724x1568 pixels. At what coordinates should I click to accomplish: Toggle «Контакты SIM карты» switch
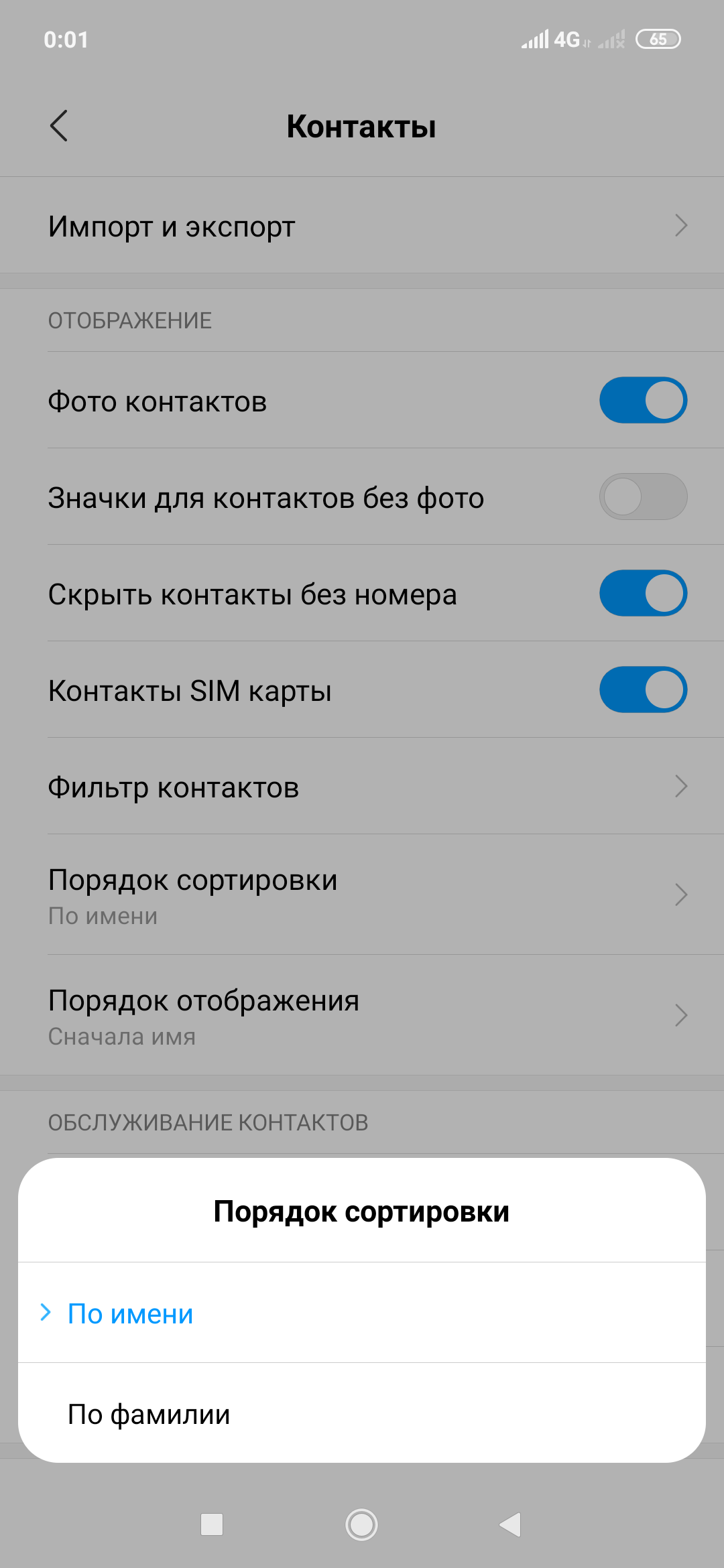[642, 690]
